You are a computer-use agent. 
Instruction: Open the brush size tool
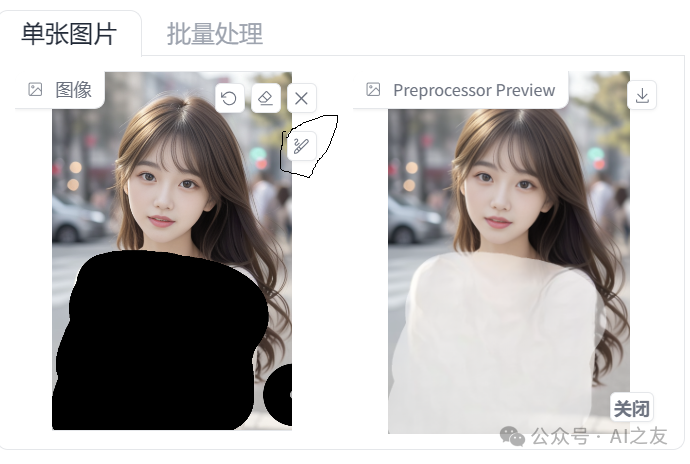click(301, 146)
